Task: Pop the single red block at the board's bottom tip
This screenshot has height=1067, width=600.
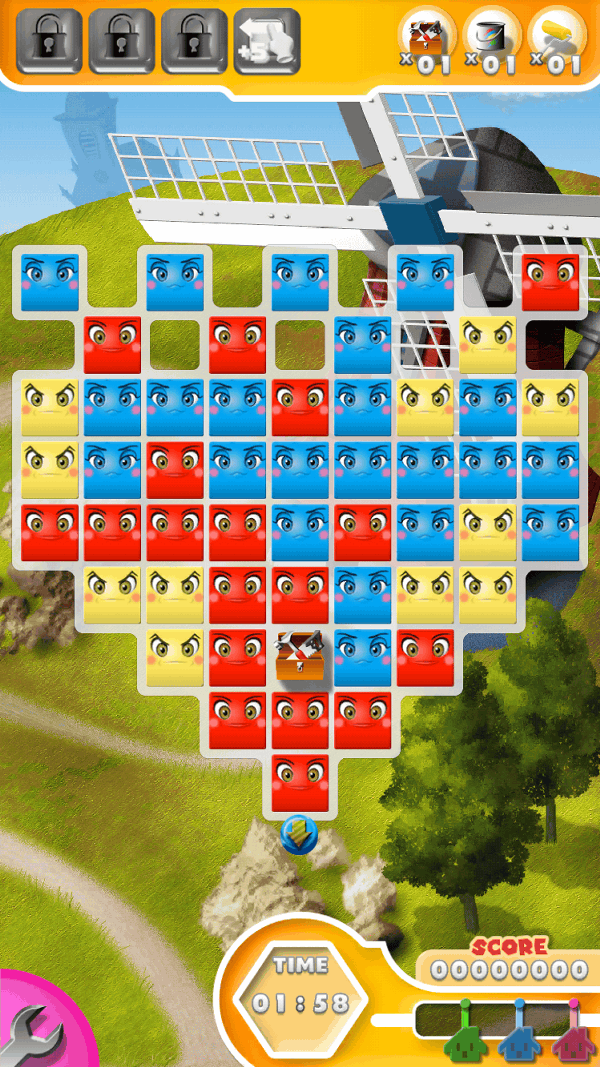Action: coord(300,782)
